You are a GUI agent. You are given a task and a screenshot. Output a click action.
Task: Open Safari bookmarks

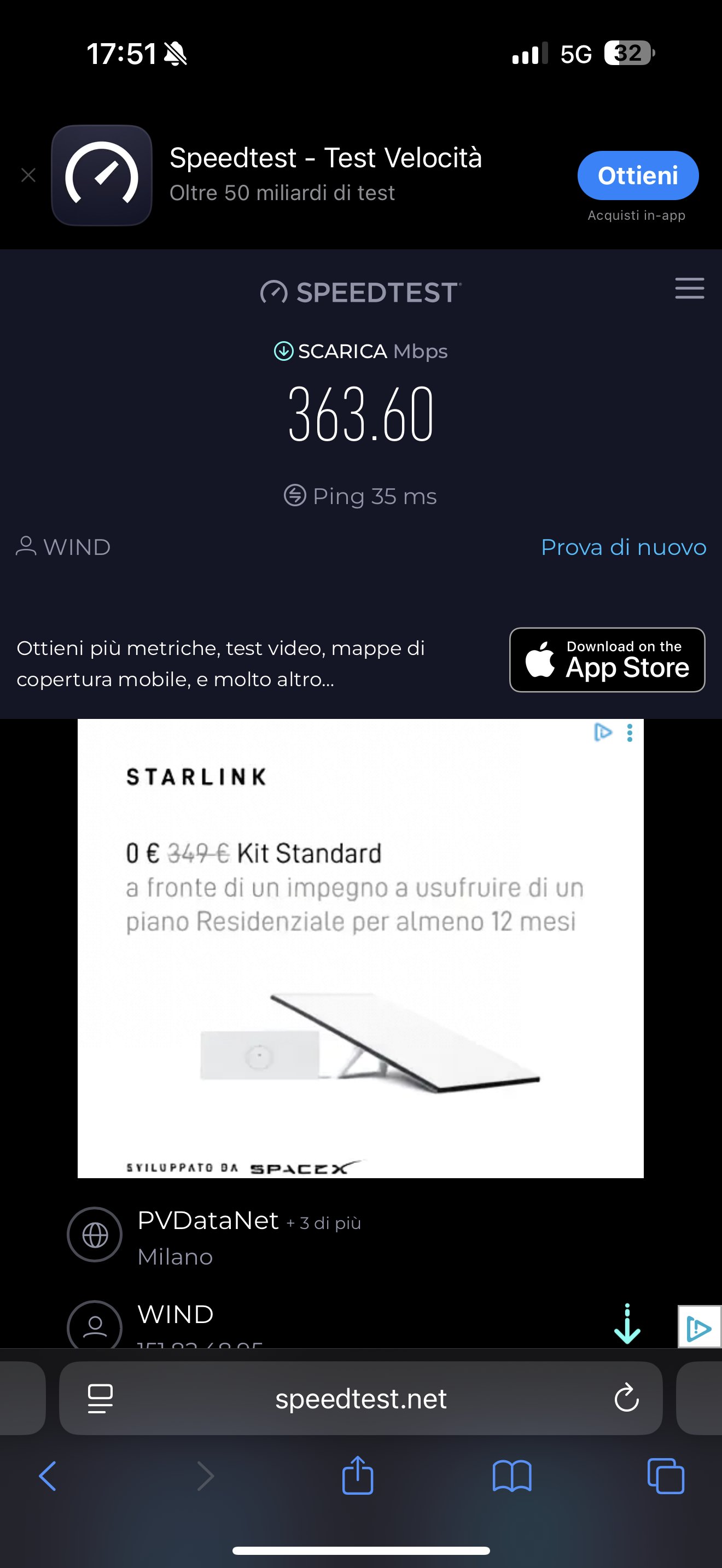click(511, 1476)
